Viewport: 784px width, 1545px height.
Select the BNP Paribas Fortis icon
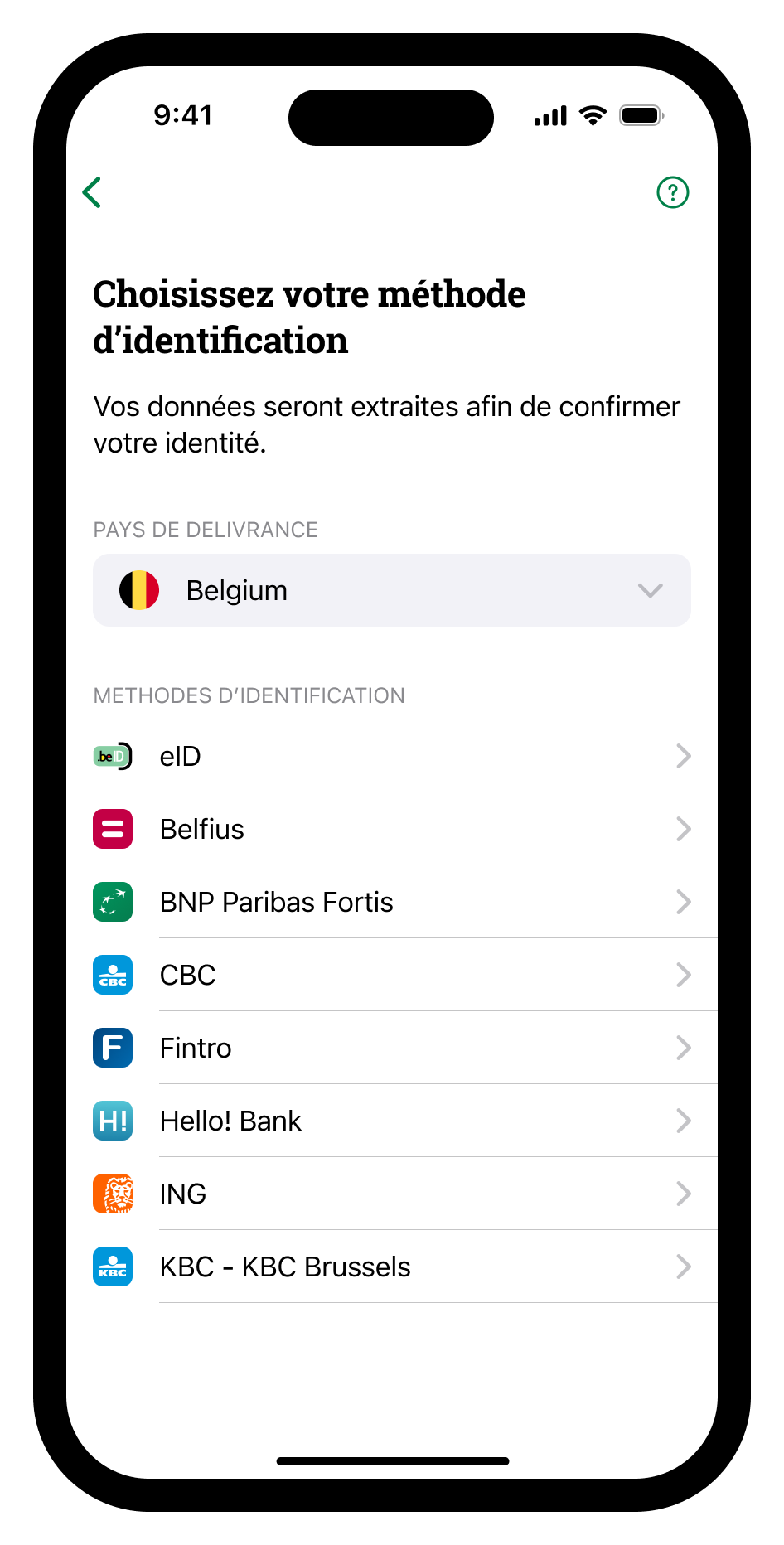112,902
